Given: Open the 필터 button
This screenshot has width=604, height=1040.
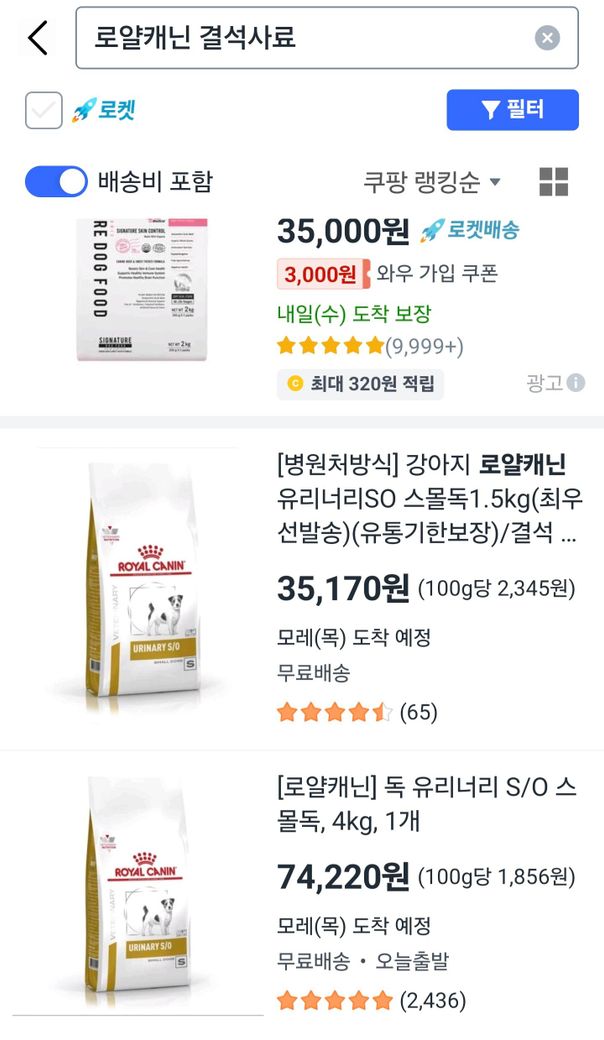Looking at the screenshot, I should (x=512, y=110).
